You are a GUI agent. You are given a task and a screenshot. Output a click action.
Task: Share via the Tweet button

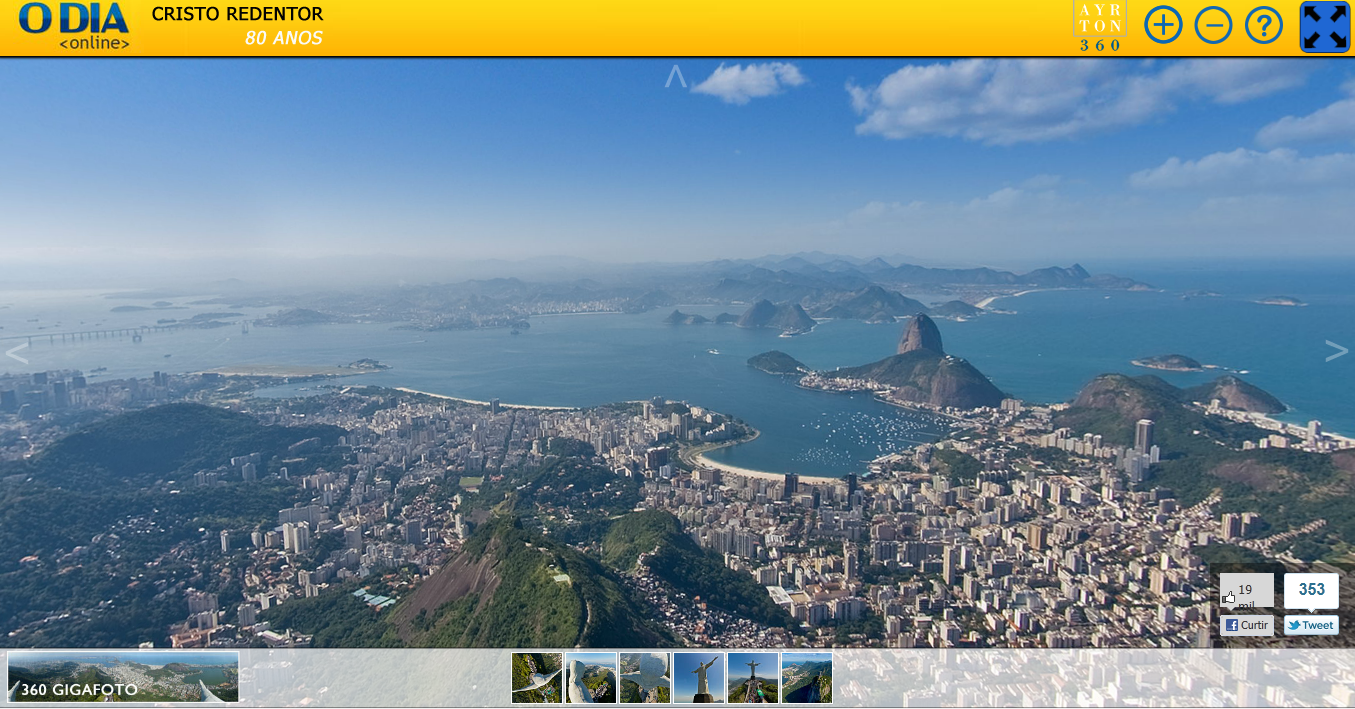tap(1311, 625)
